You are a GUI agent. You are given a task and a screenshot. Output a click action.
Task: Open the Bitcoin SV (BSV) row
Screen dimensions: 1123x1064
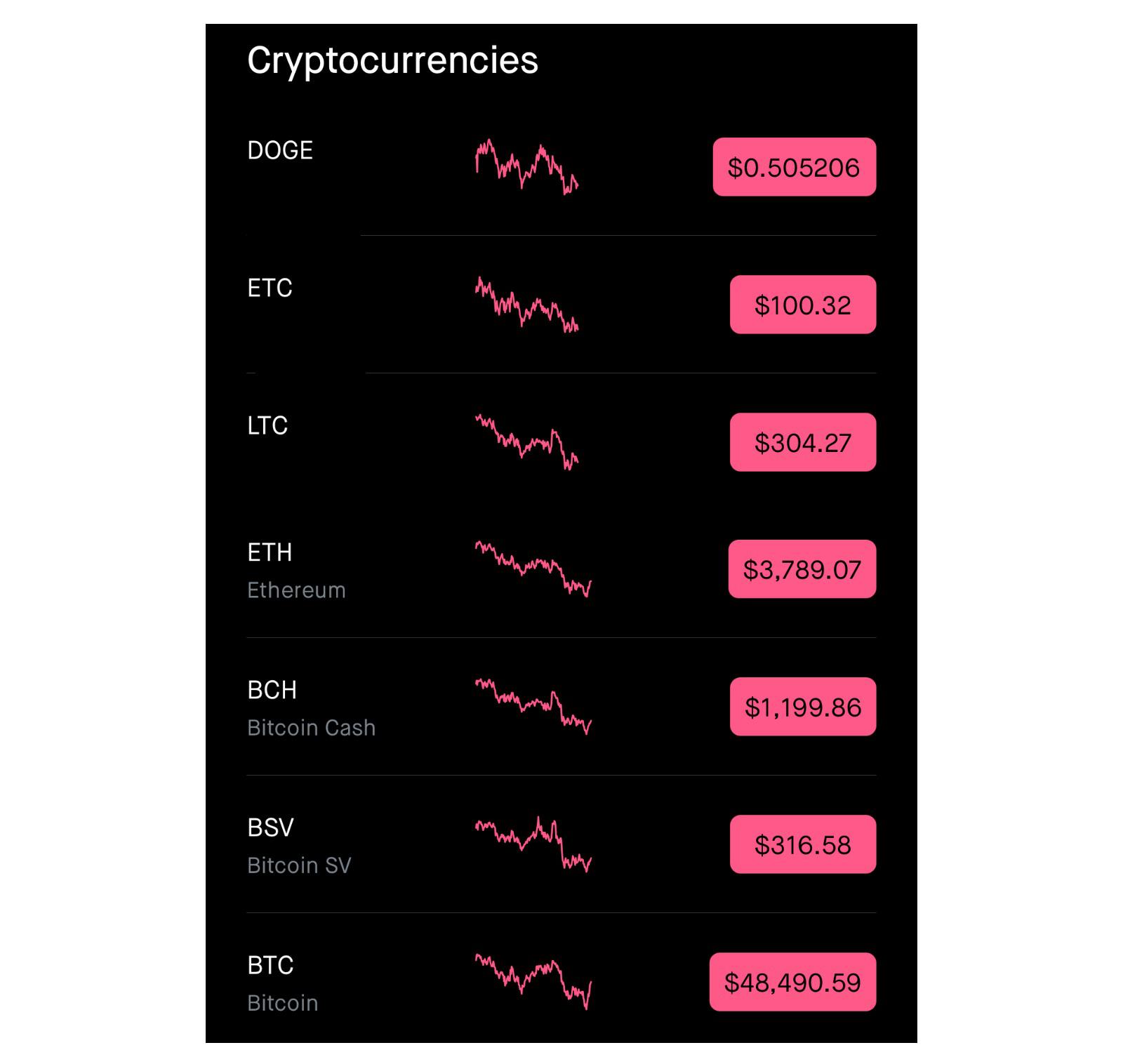pyautogui.click(x=299, y=844)
